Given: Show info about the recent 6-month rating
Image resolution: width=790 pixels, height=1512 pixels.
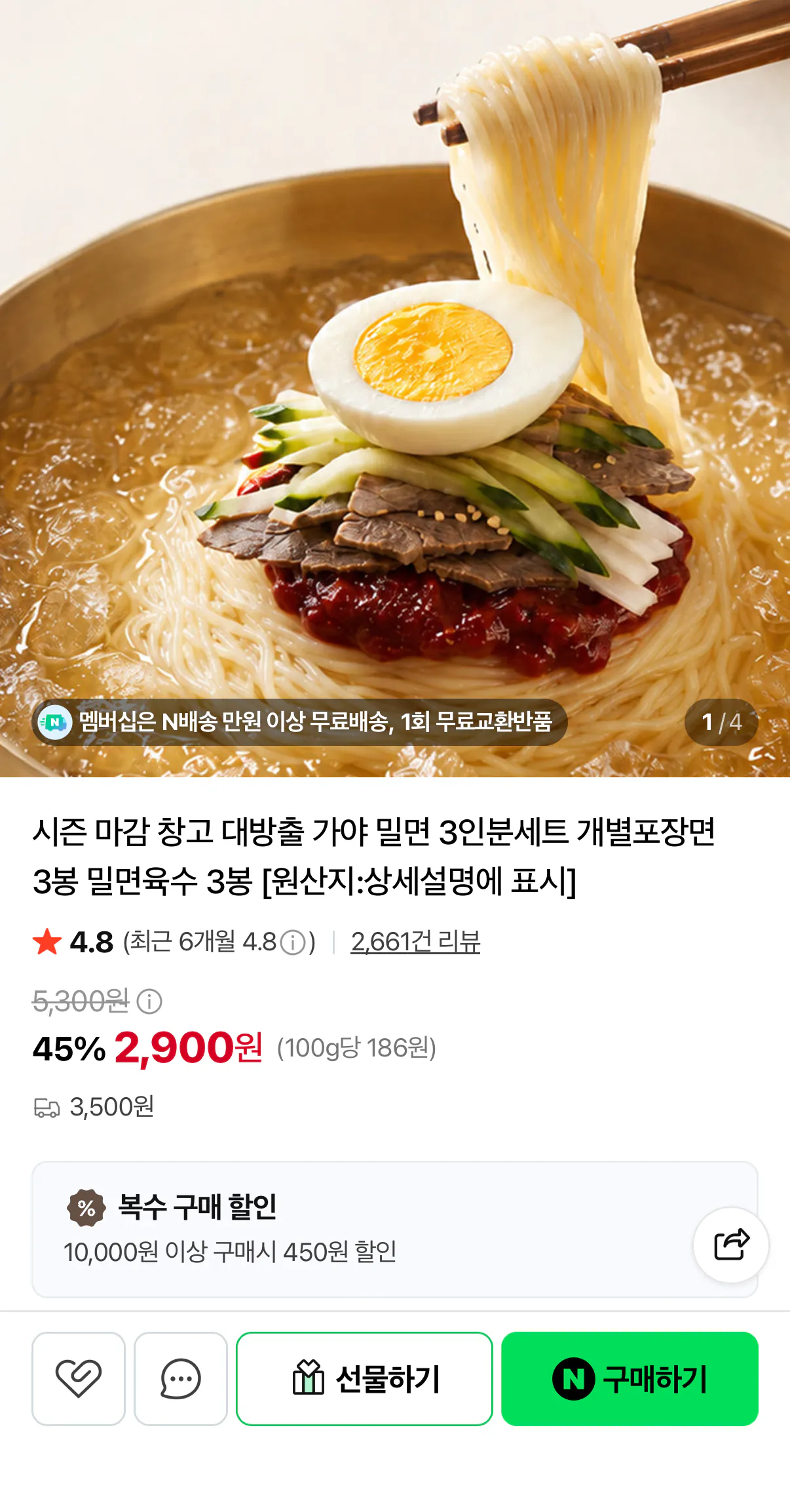Looking at the screenshot, I should [293, 943].
